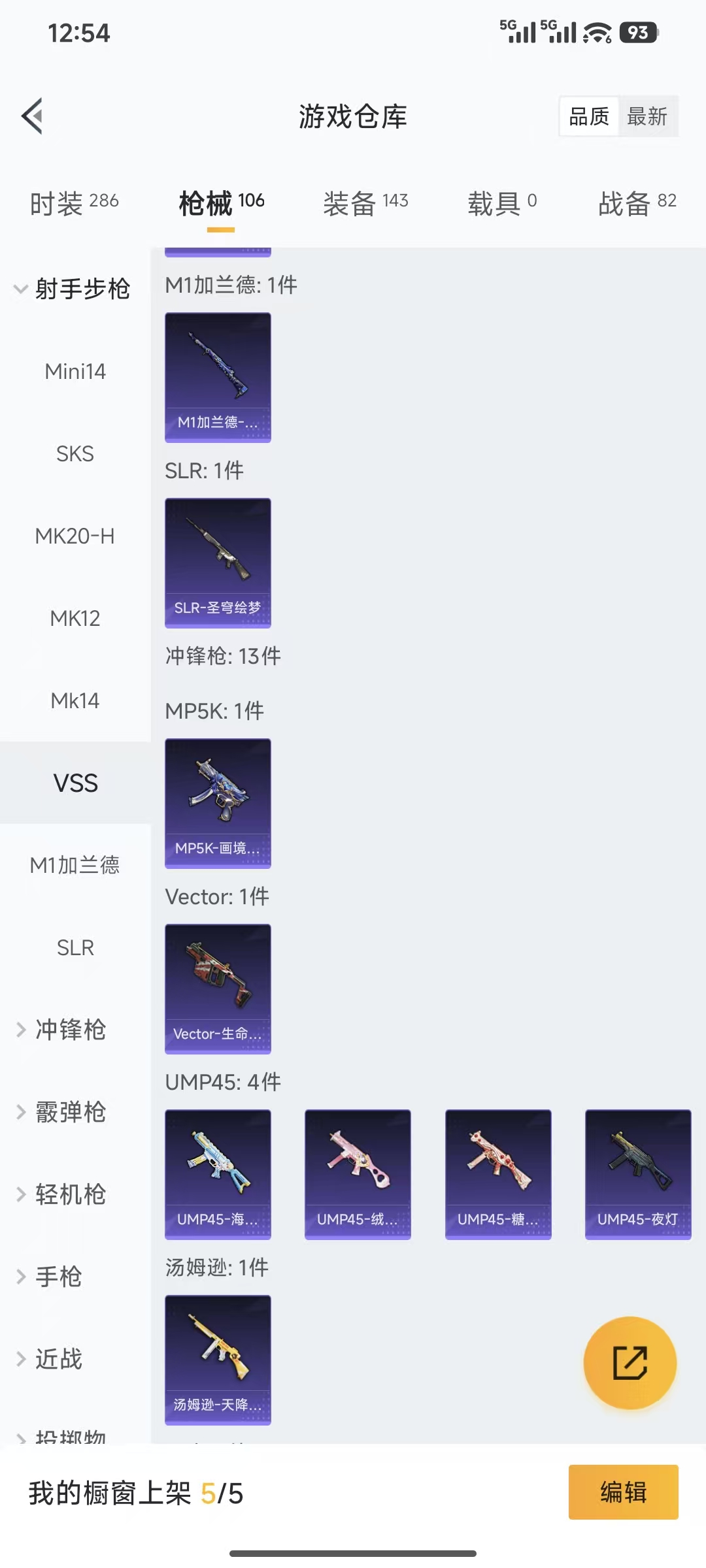706x1568 pixels.
Task: Select the 品质 sorting option
Action: pyautogui.click(x=588, y=116)
